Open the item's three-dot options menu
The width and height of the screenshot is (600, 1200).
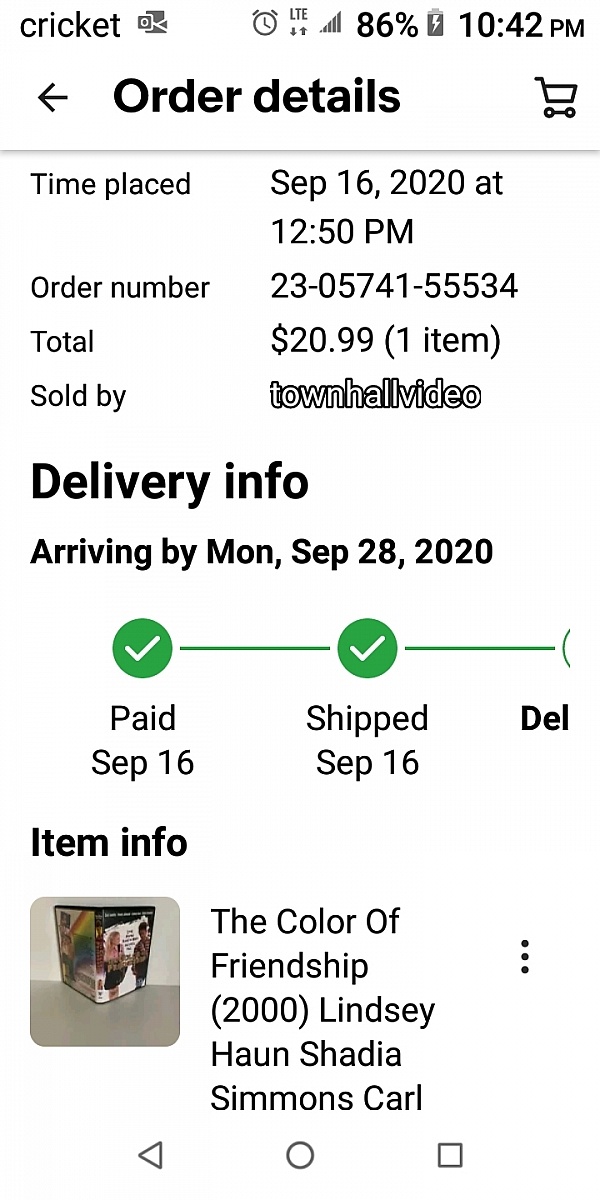pos(525,957)
